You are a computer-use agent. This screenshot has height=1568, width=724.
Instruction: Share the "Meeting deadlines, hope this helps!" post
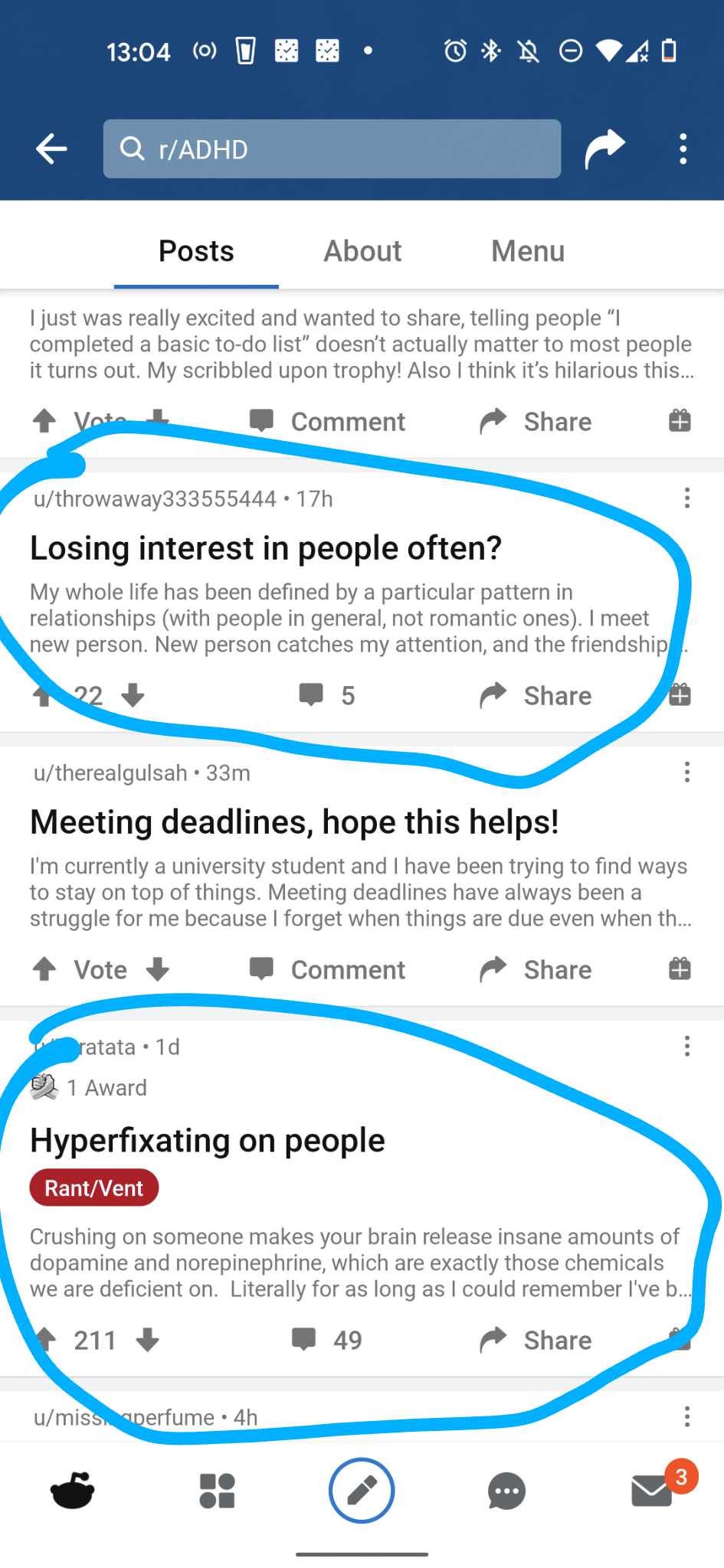536,969
